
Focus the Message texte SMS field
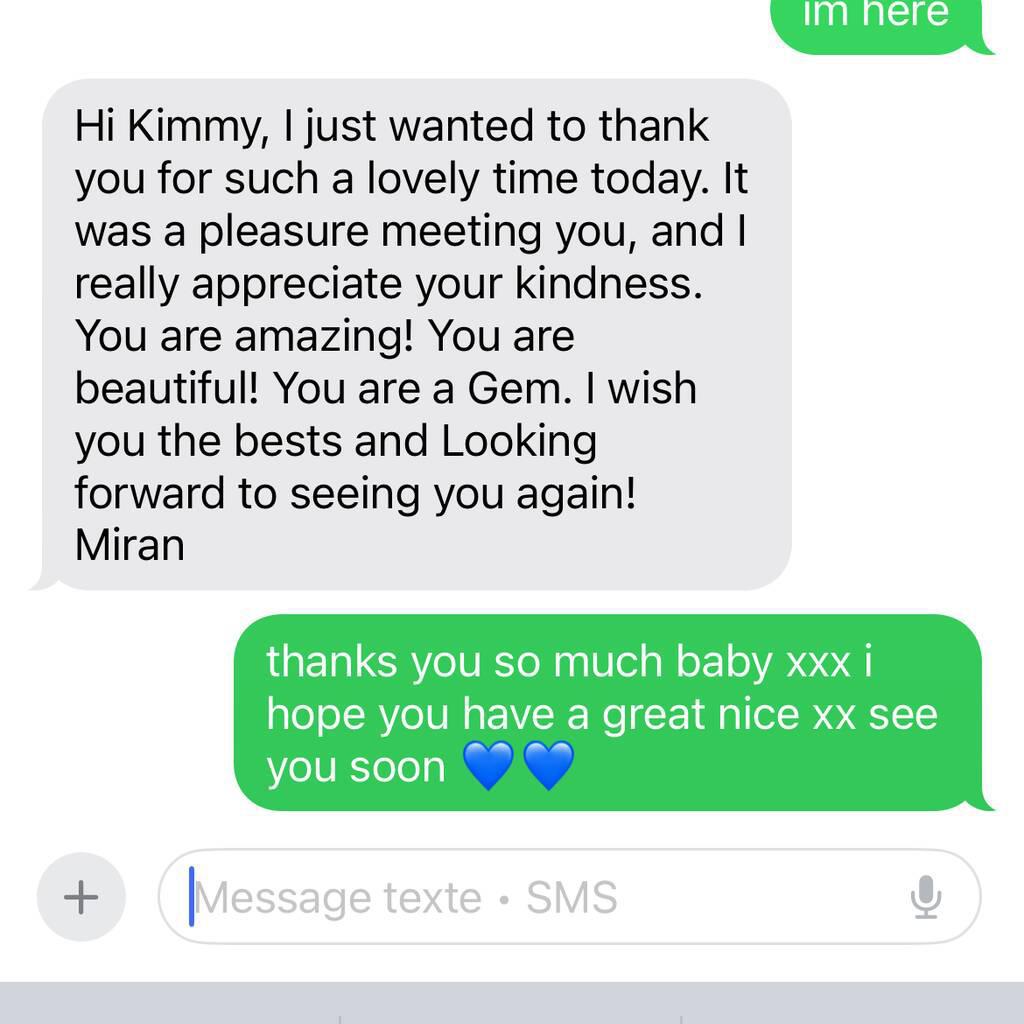pyautogui.click(x=540, y=897)
